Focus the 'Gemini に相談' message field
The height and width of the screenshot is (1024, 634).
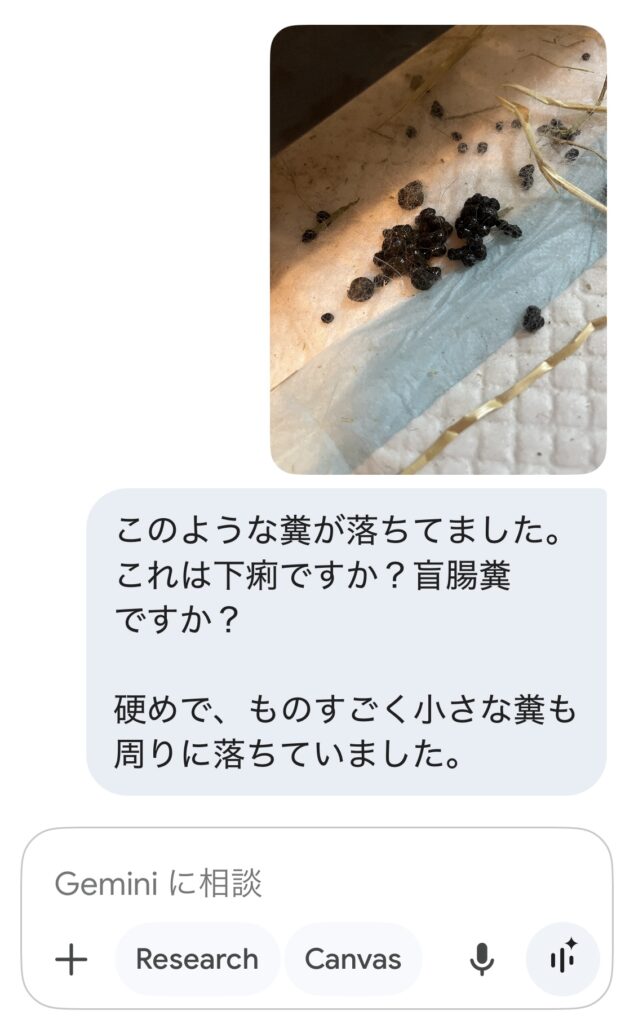pos(300,883)
